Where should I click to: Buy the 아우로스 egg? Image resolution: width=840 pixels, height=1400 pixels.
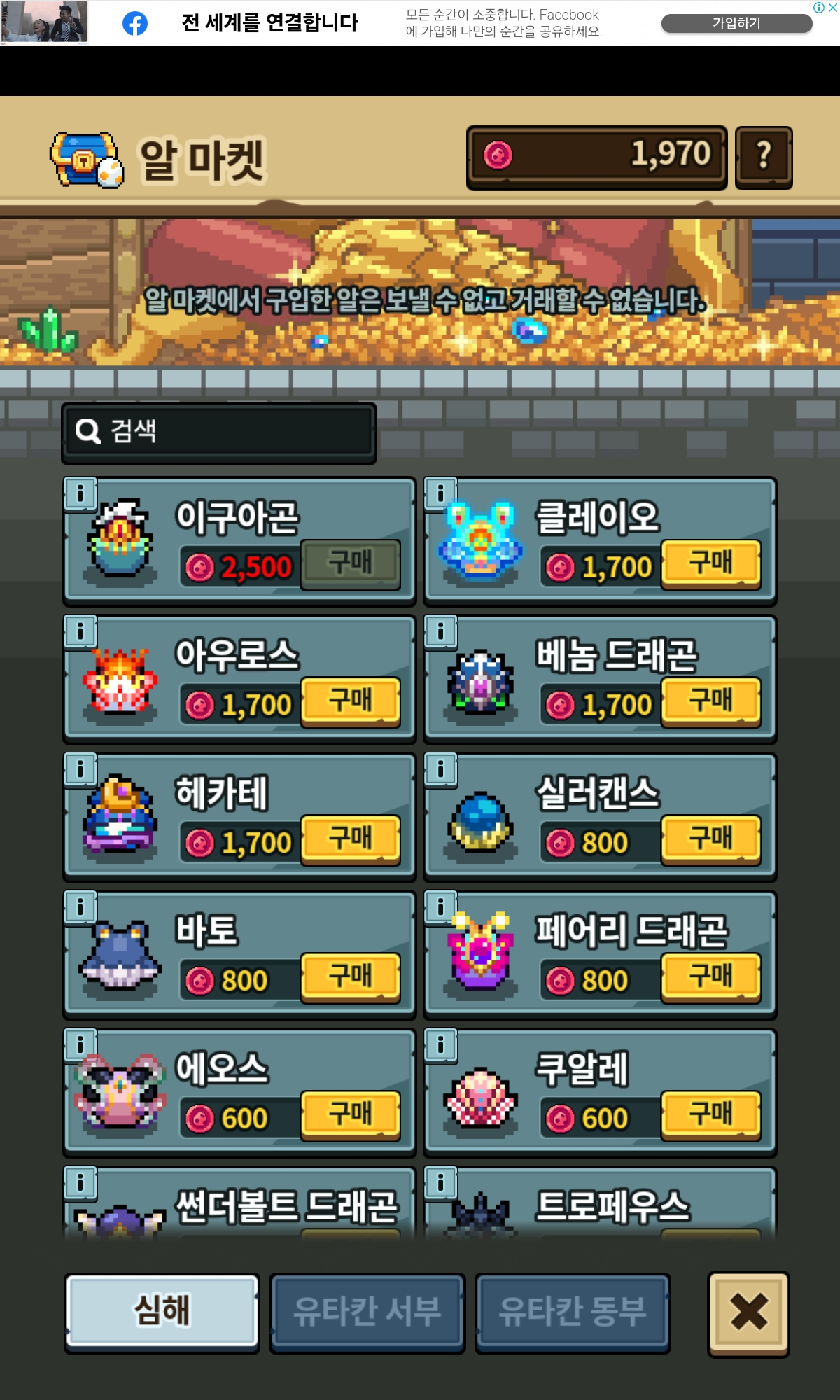351,701
